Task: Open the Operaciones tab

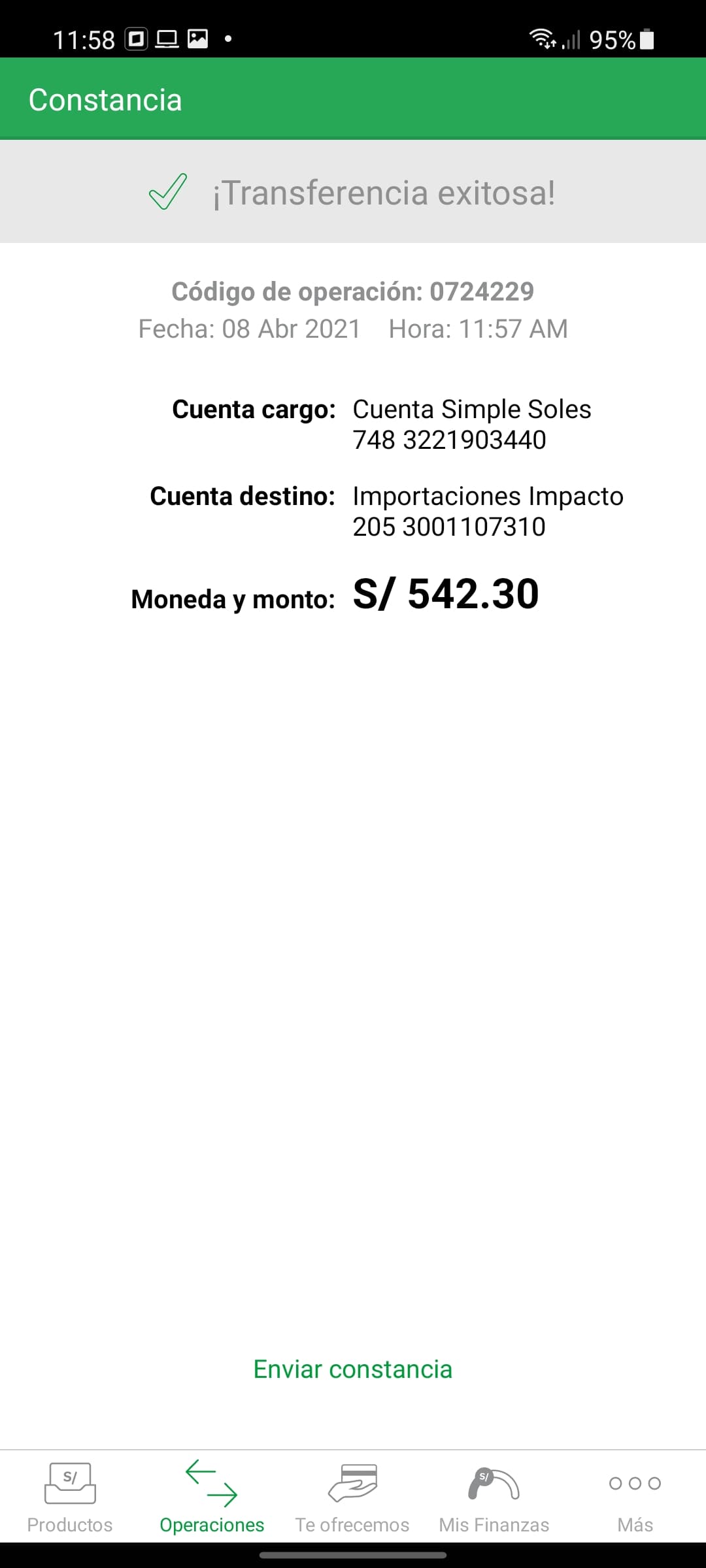Action: 212,1497
